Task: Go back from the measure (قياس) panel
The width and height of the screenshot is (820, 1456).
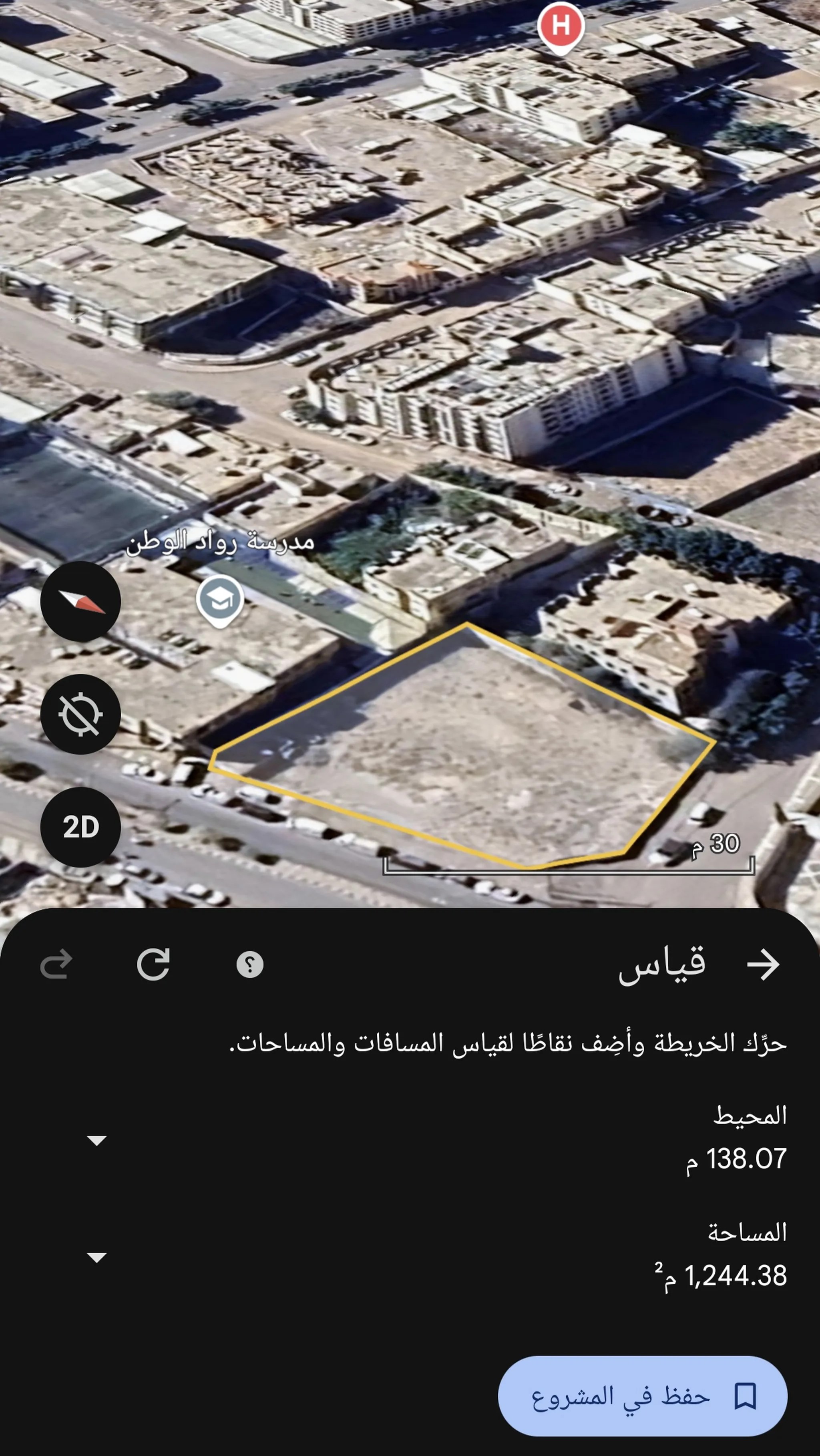Action: click(763, 964)
